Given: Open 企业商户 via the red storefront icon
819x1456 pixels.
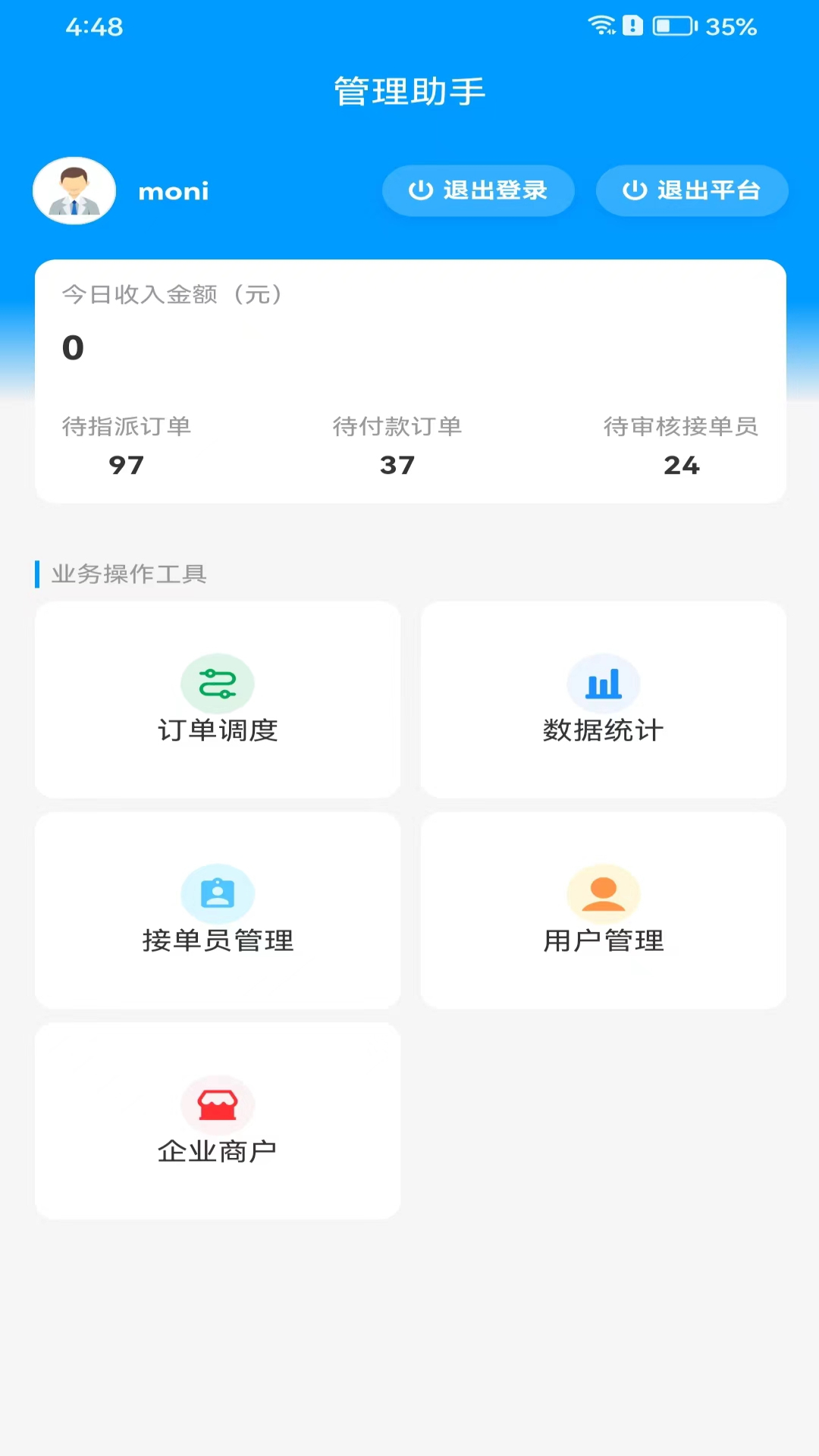Looking at the screenshot, I should coord(218,1104).
